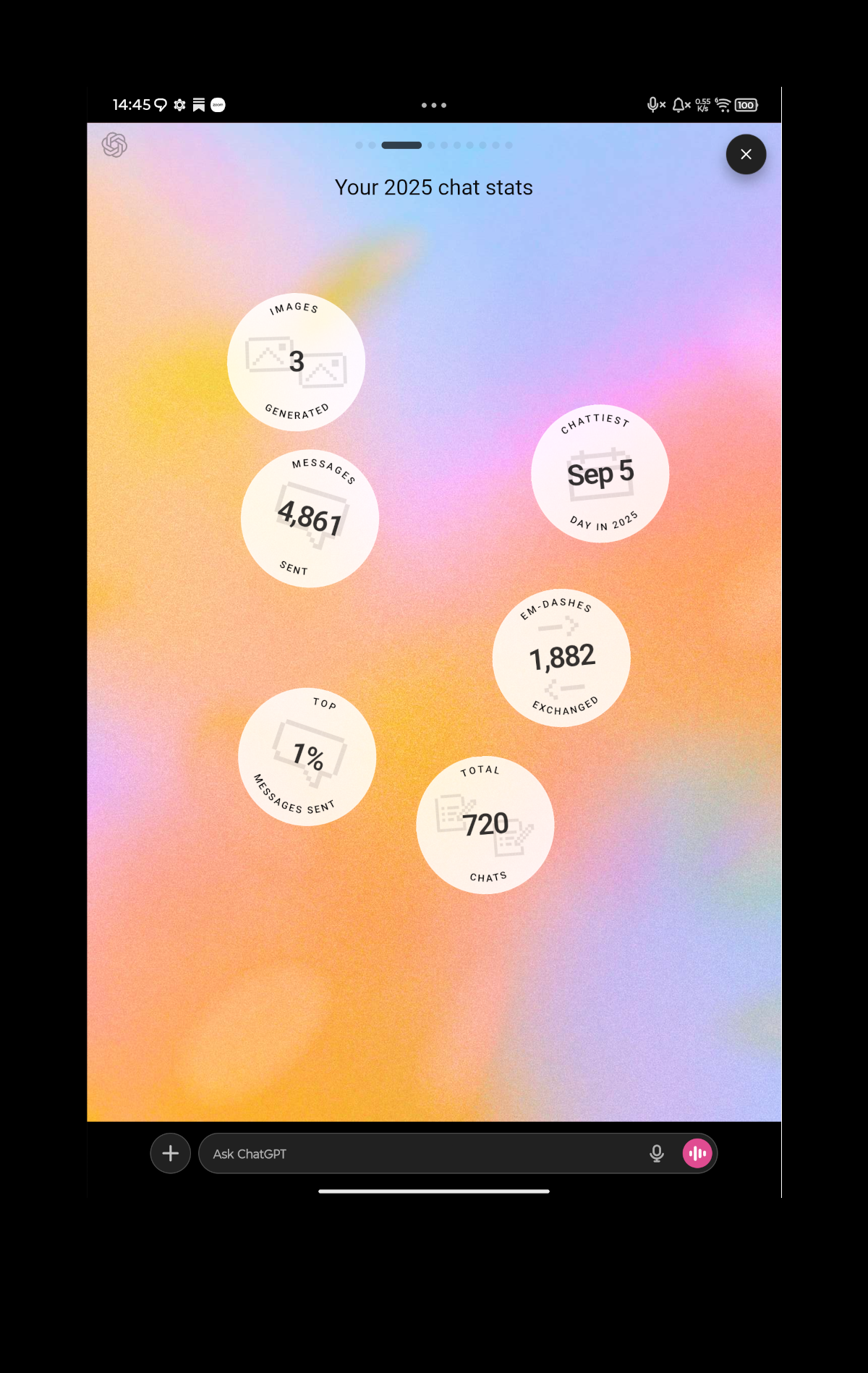Image resolution: width=868 pixels, height=1373 pixels.
Task: Start dictation with the microphone icon
Action: click(657, 1154)
